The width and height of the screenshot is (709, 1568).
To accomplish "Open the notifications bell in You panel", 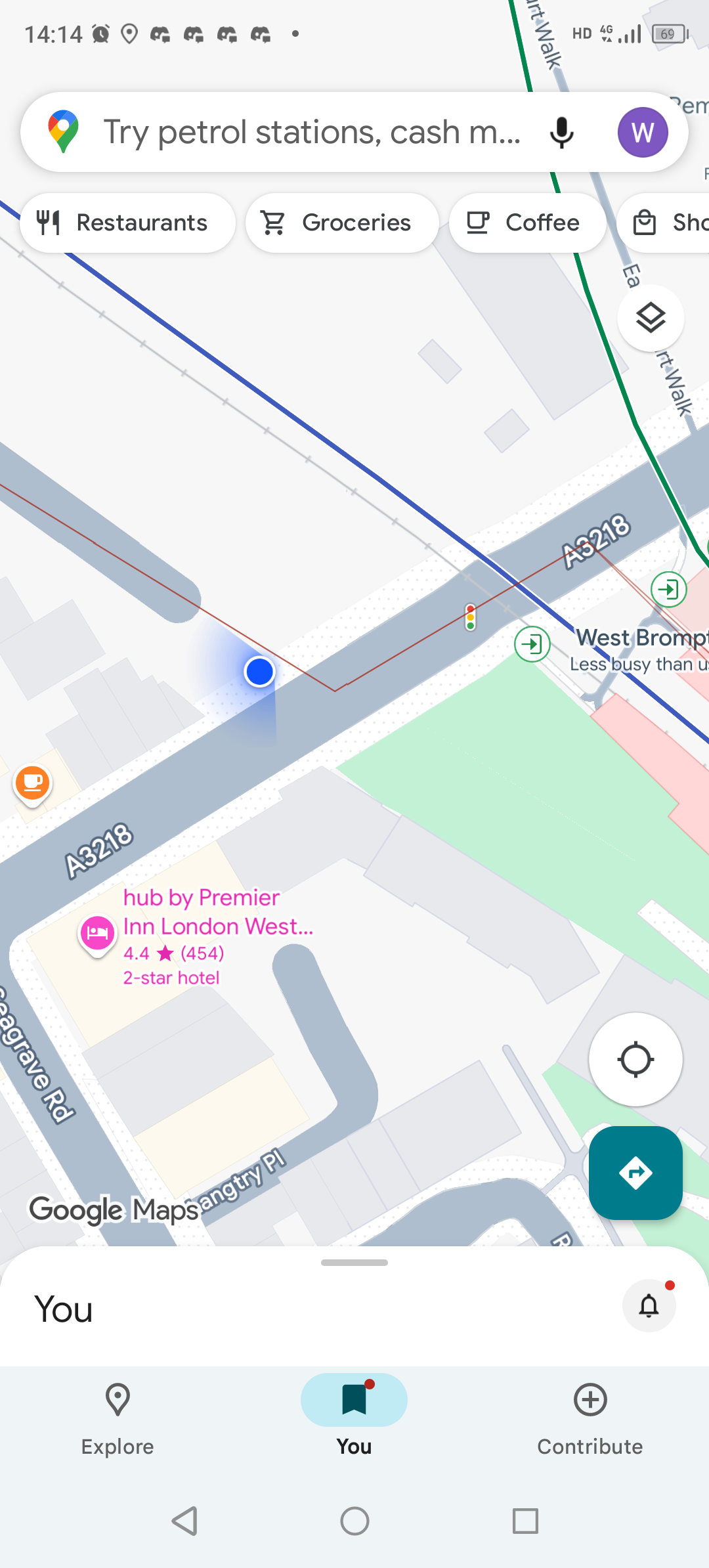I will (x=649, y=1305).
